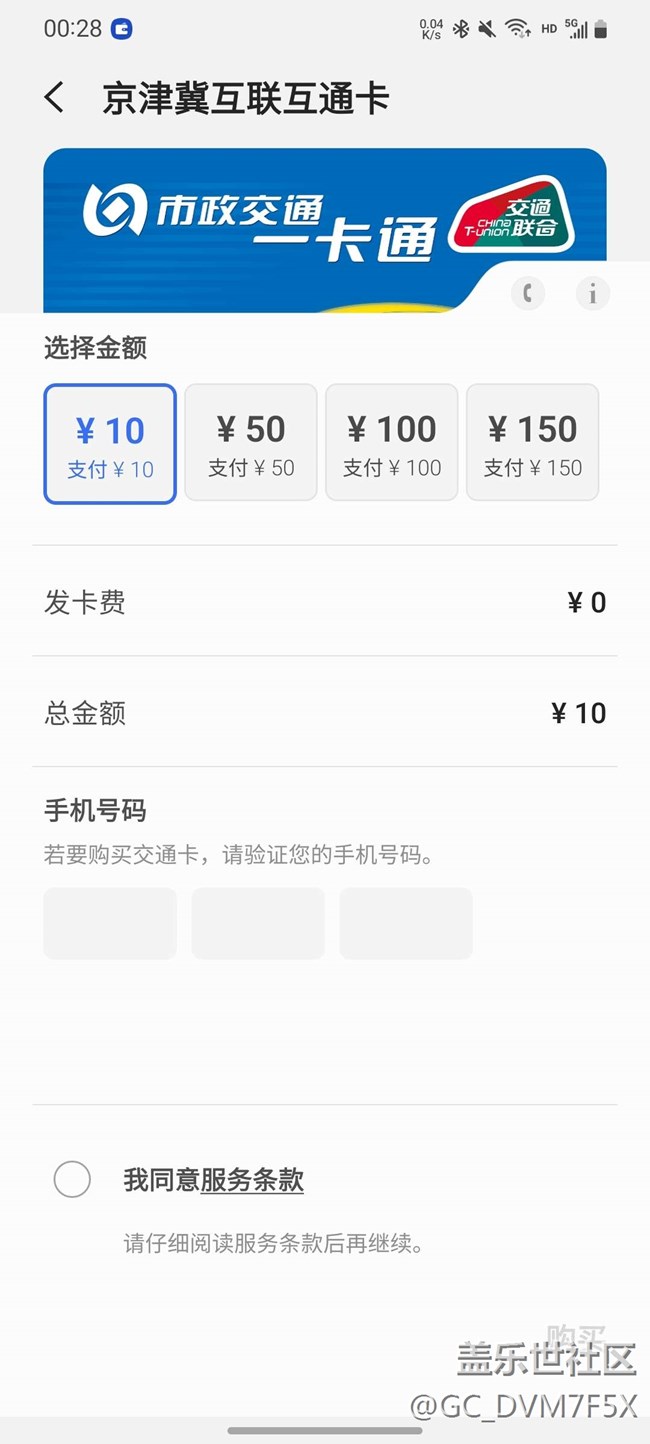Screen dimensions: 650x1444
Task: Choose the ¥50 amount option
Action: tap(251, 442)
